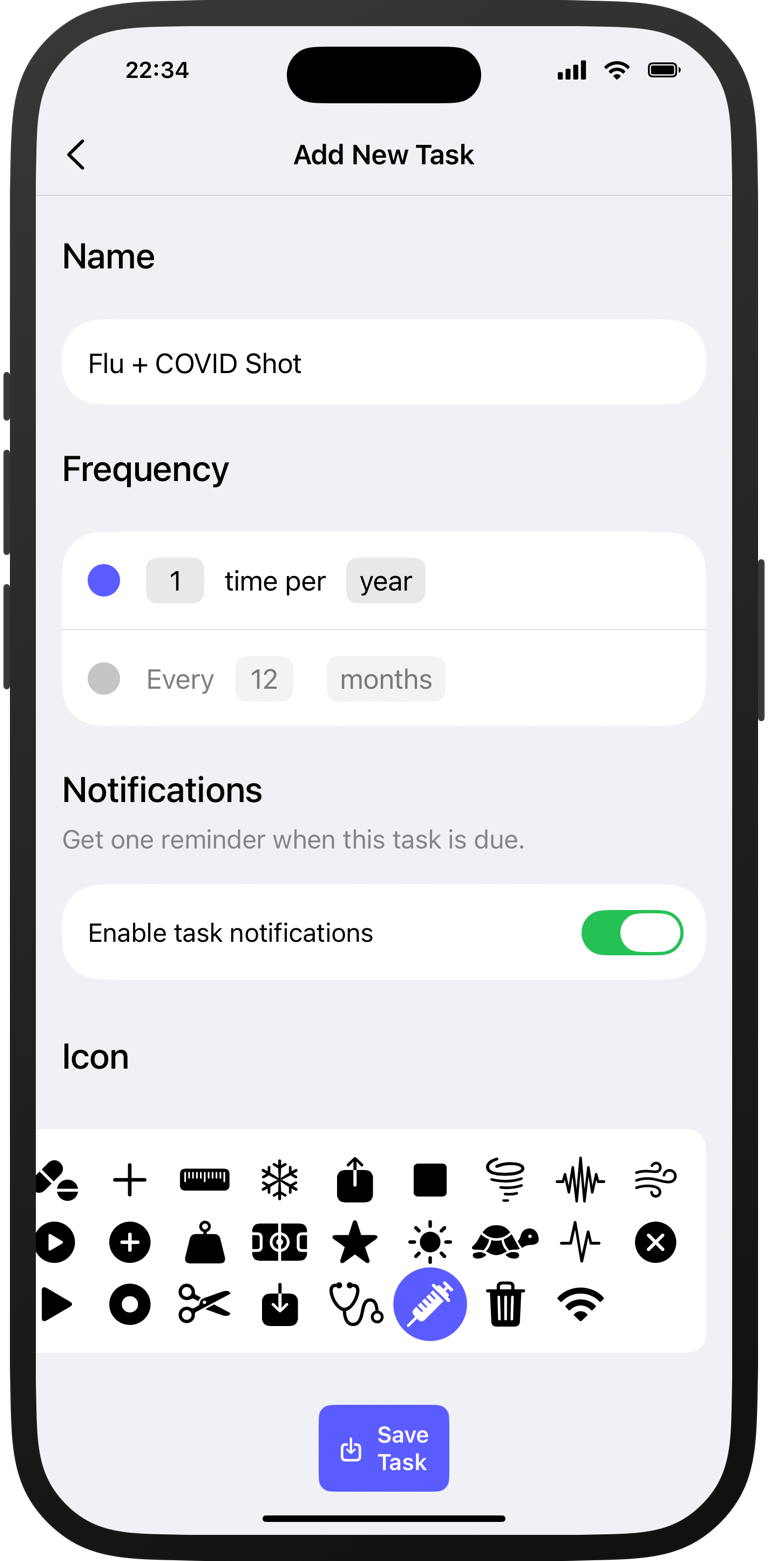The height and width of the screenshot is (1561, 768).
Task: Go back using the back arrow
Action: pos(75,154)
